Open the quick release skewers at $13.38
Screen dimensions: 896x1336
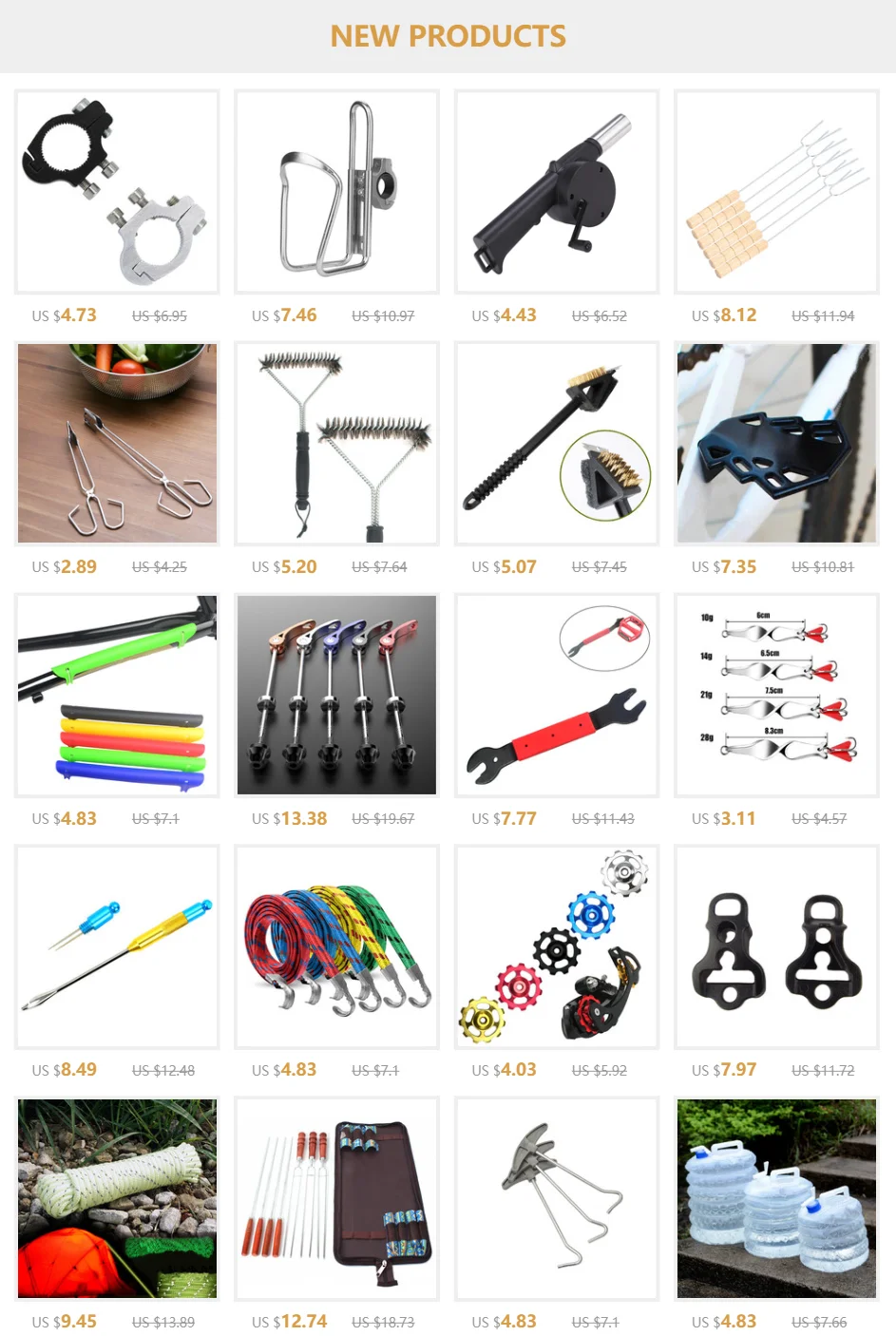click(x=336, y=696)
